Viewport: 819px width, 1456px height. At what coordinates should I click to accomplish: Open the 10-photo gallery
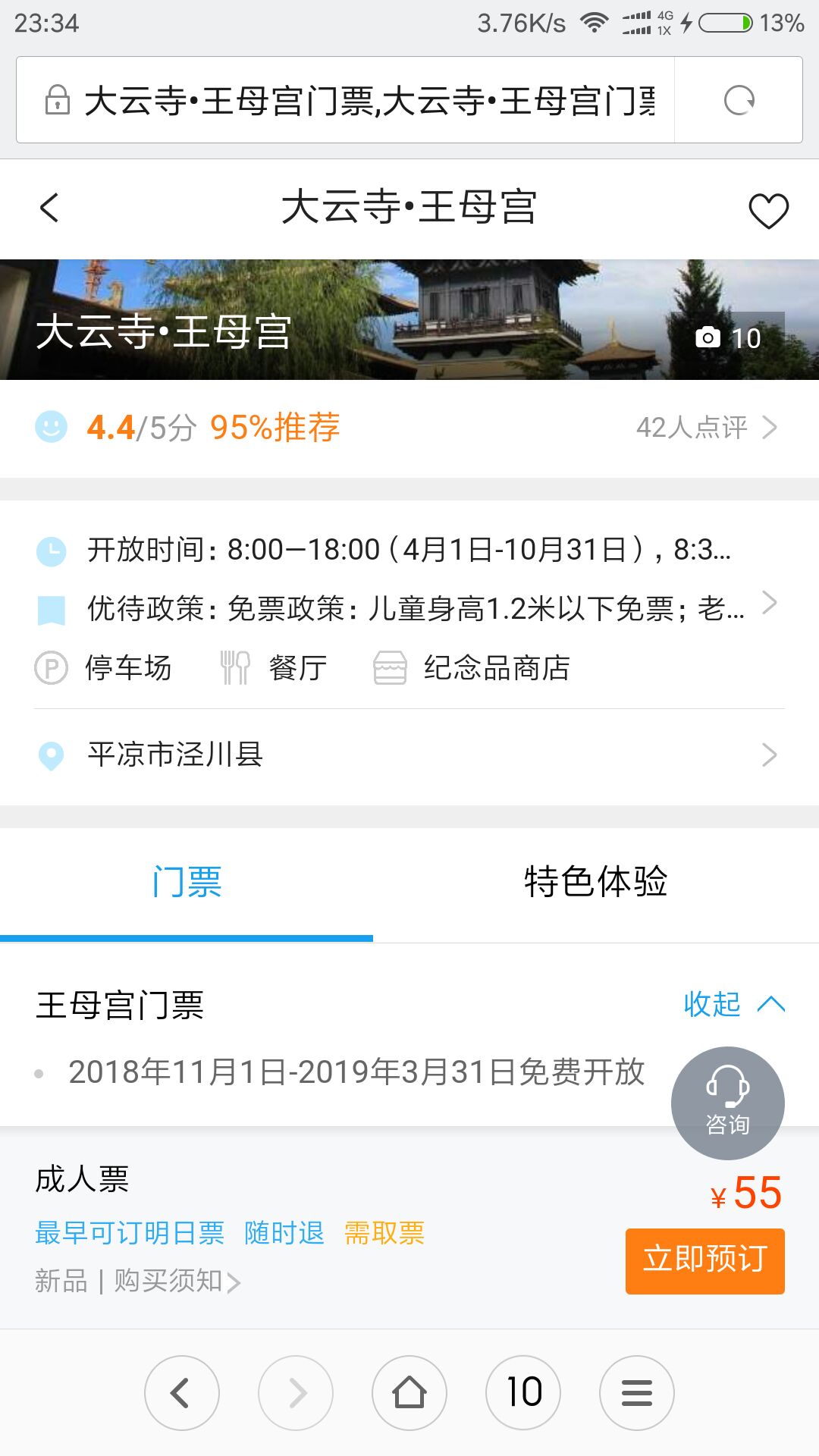click(728, 337)
